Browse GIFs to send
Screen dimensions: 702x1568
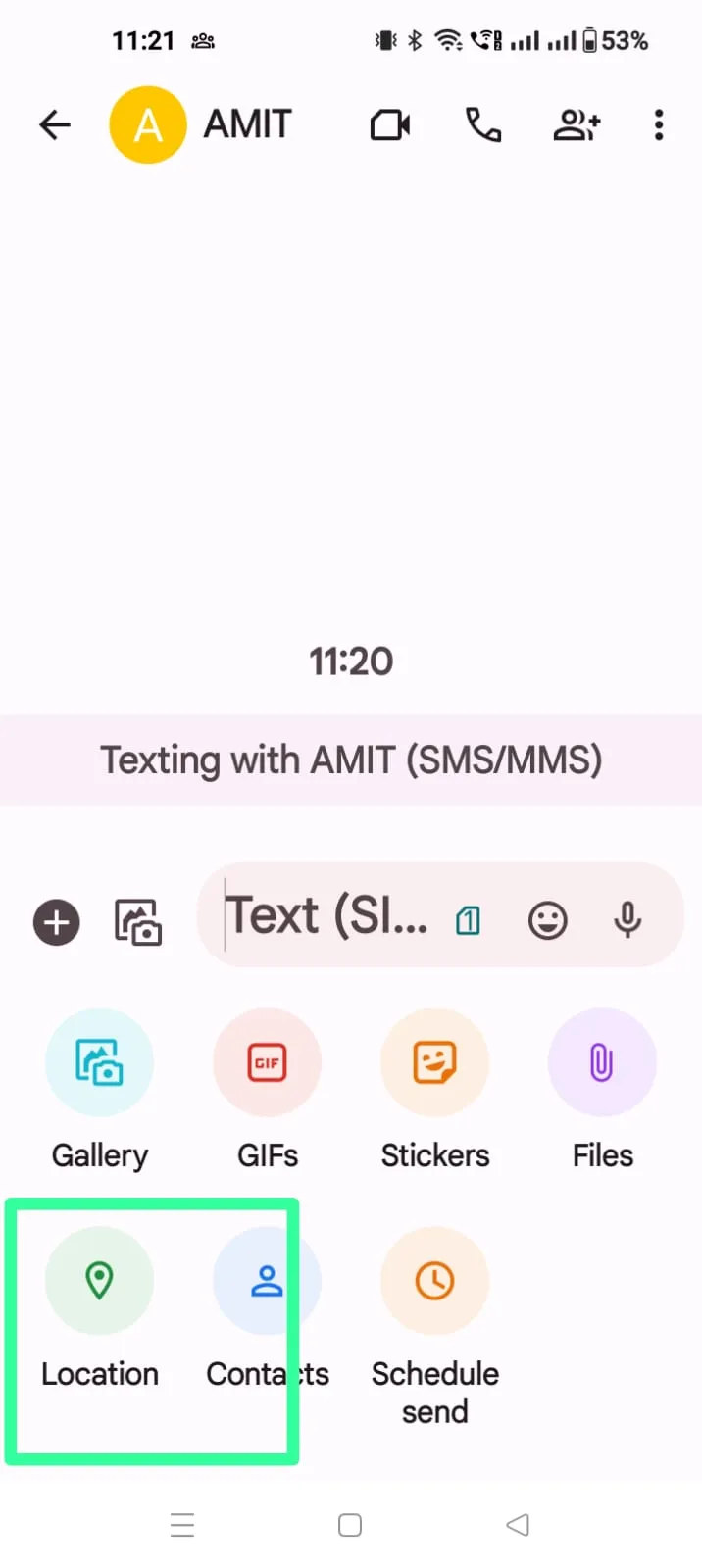coord(267,1063)
